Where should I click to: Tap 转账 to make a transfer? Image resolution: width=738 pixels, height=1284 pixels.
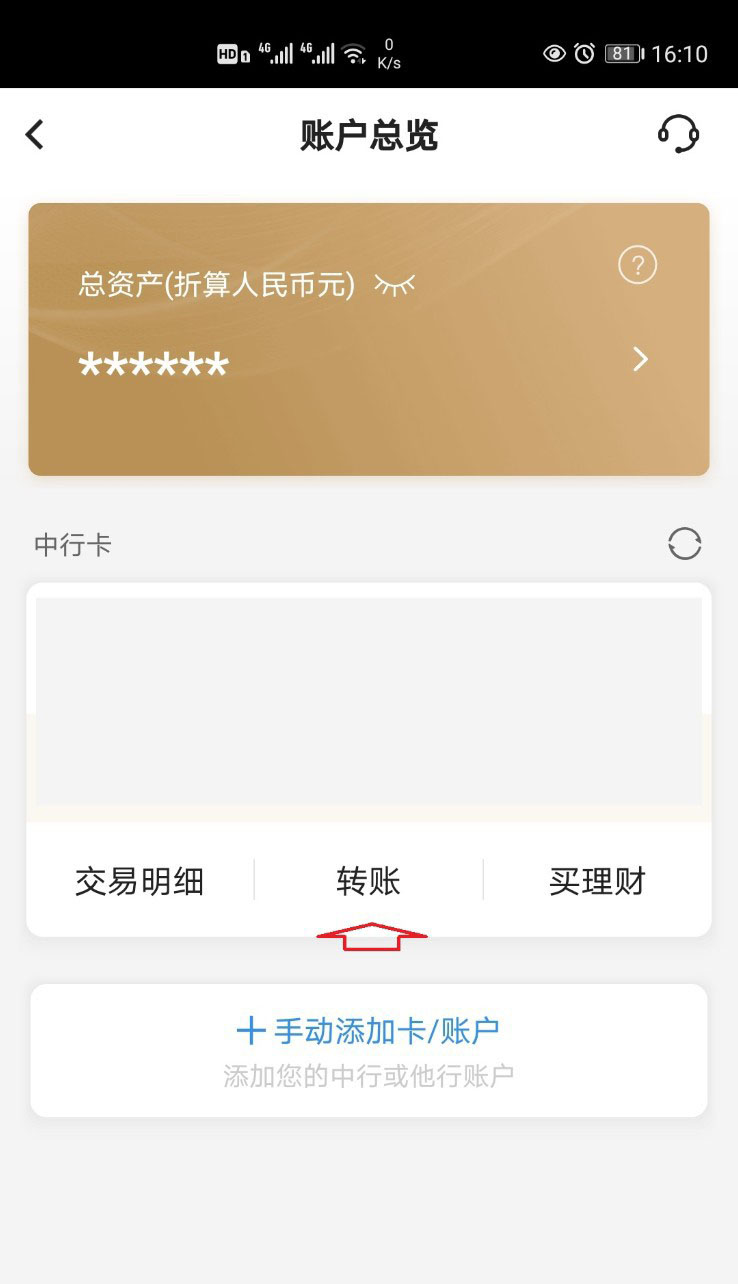369,881
